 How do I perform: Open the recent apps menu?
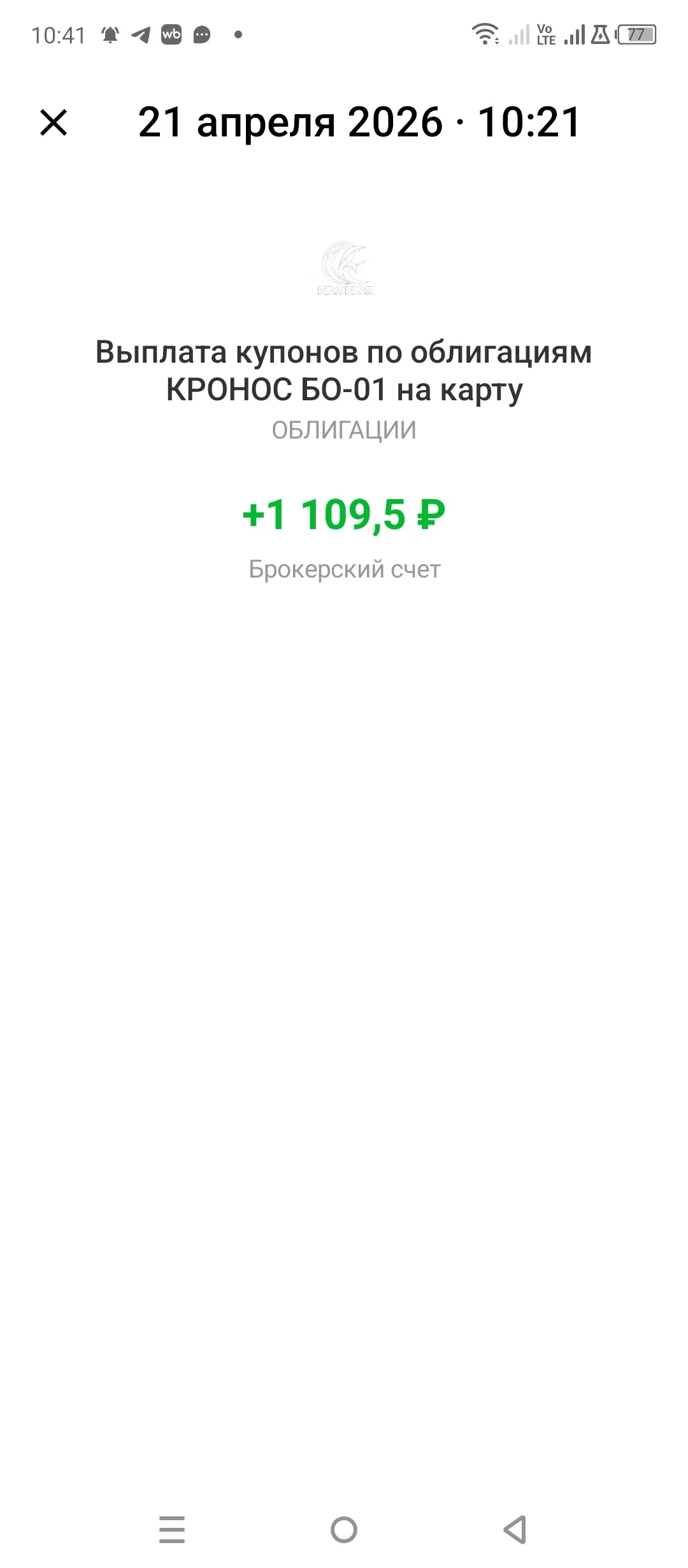coord(172,1529)
